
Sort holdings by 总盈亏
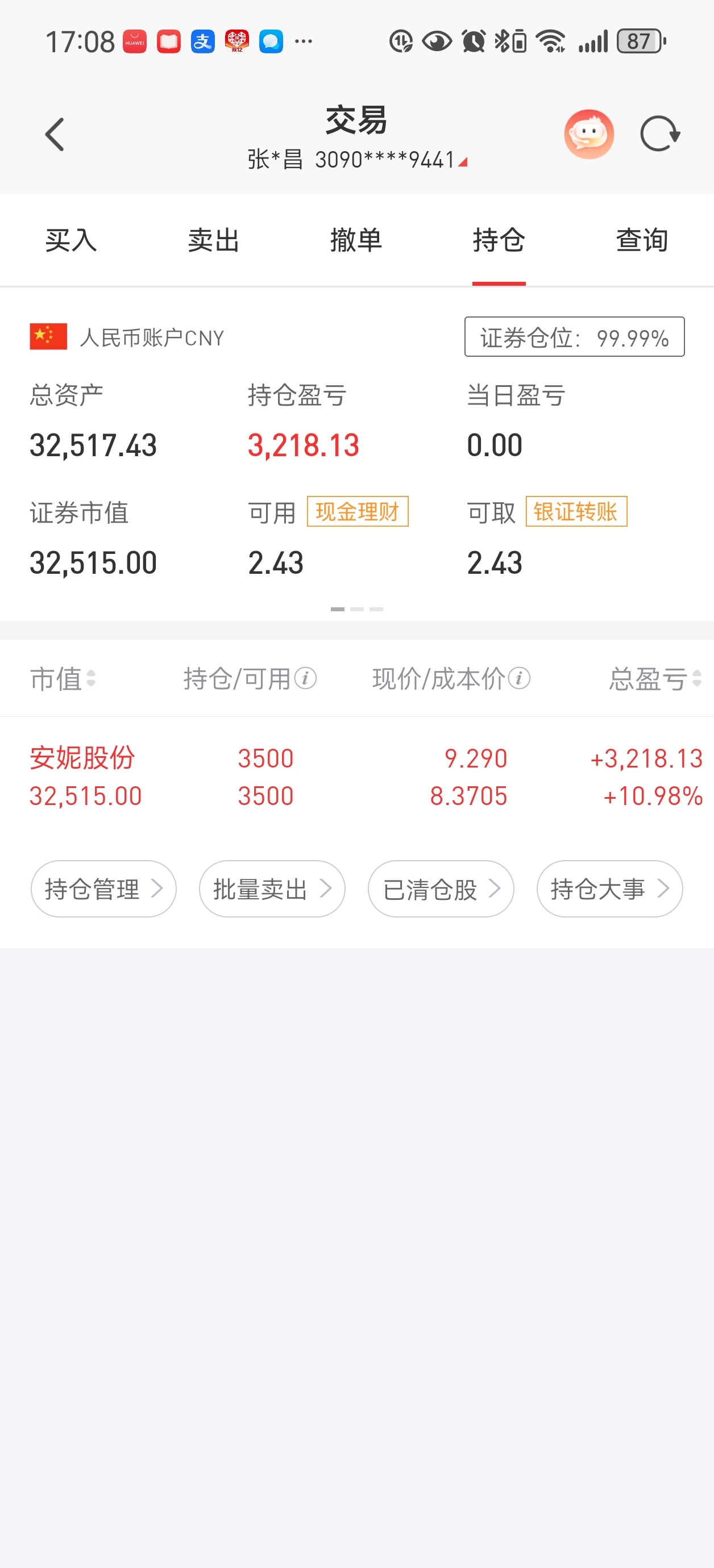click(655, 678)
